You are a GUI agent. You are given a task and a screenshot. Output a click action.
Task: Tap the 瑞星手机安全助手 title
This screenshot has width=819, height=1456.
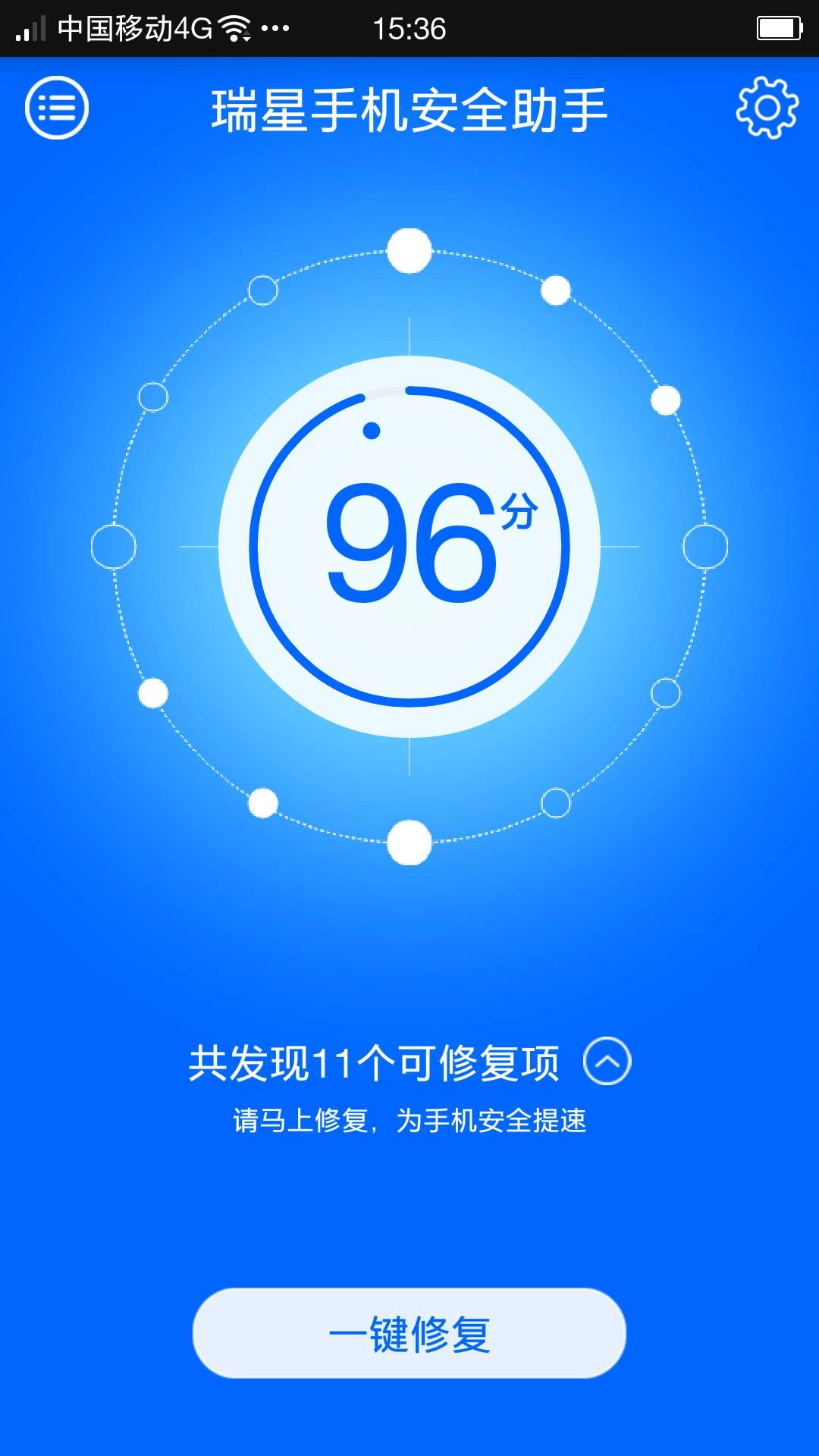tap(409, 108)
